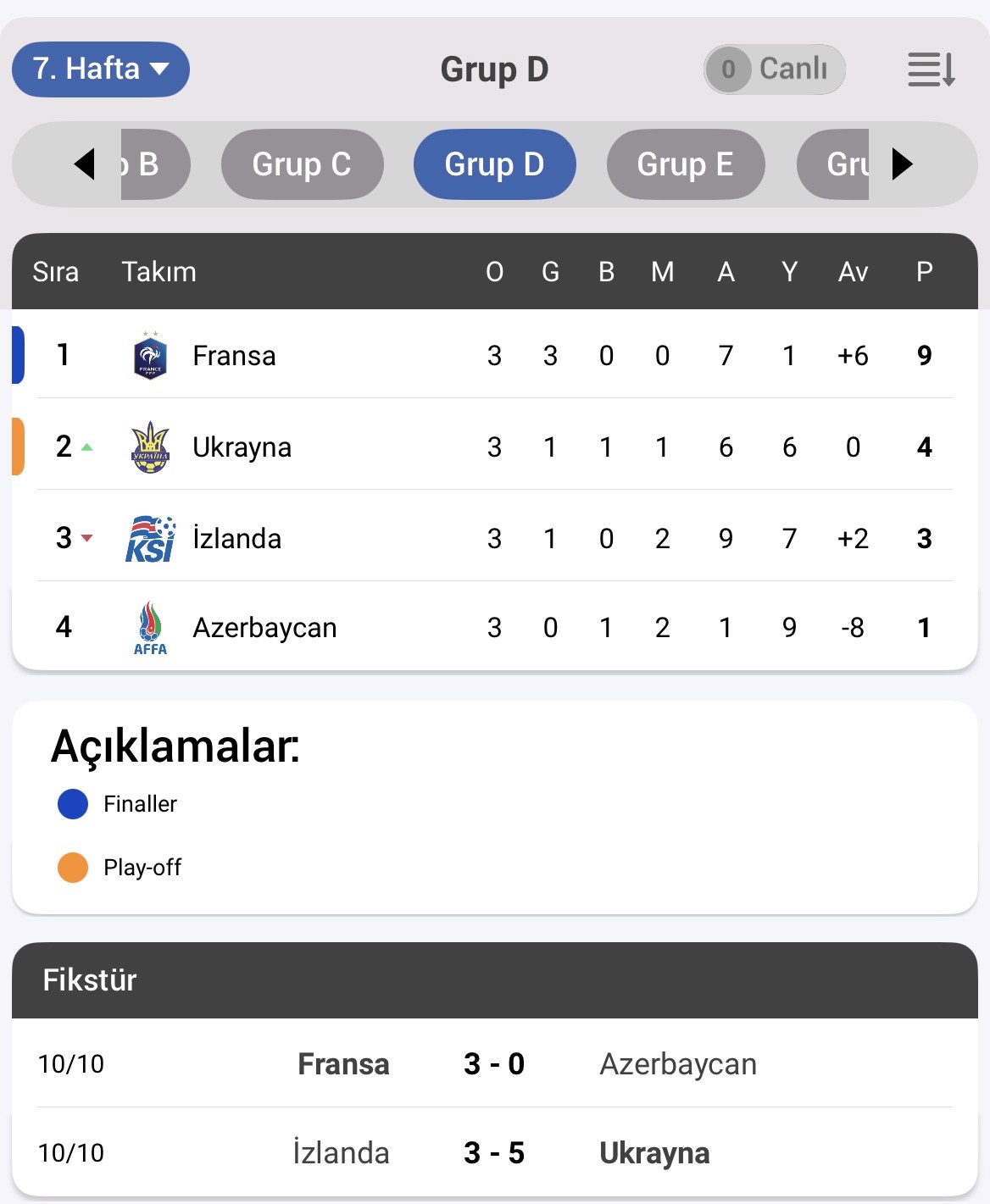Switch to the Grup C tab

click(302, 164)
